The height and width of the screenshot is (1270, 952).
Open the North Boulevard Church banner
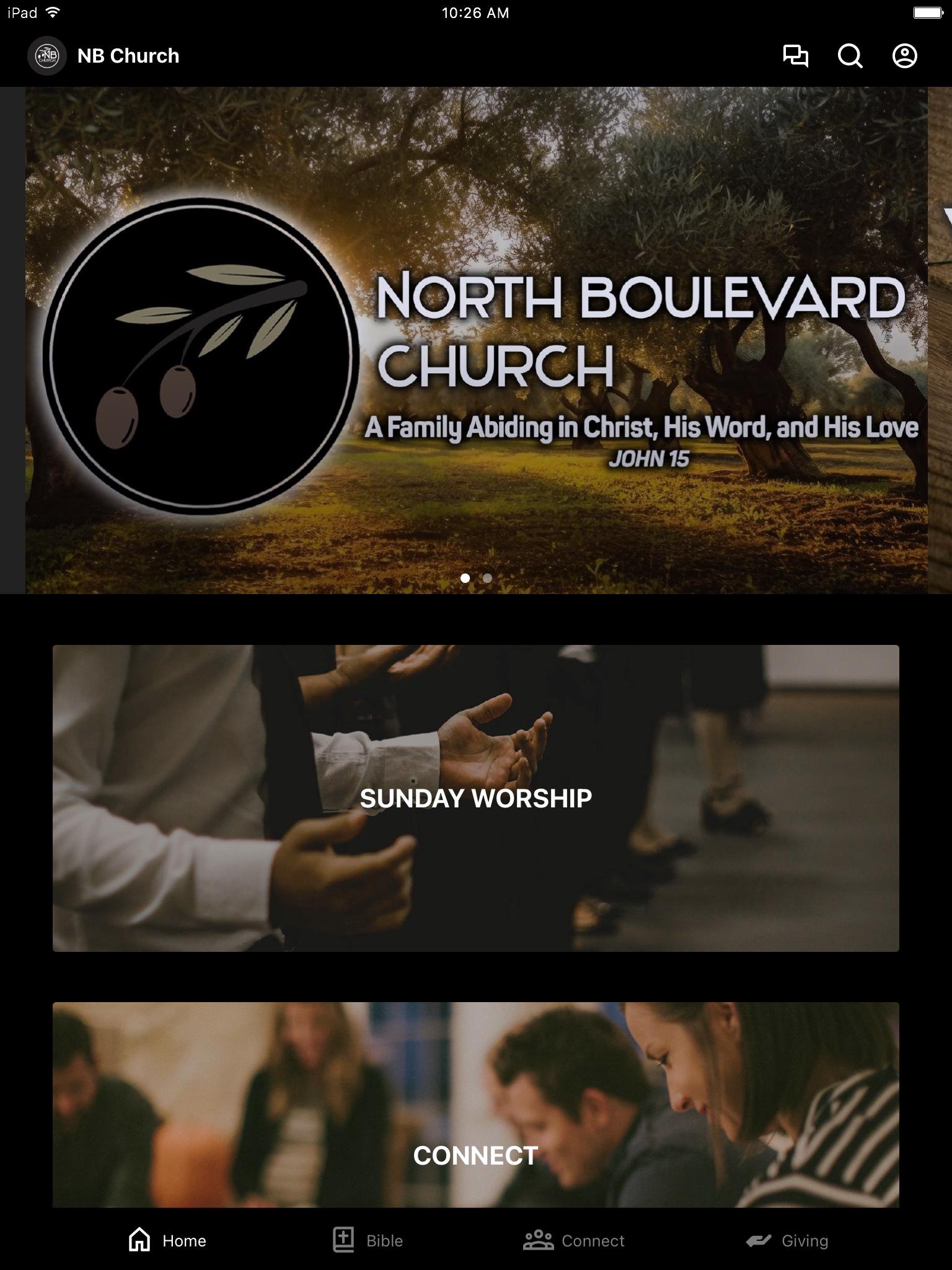coord(476,340)
